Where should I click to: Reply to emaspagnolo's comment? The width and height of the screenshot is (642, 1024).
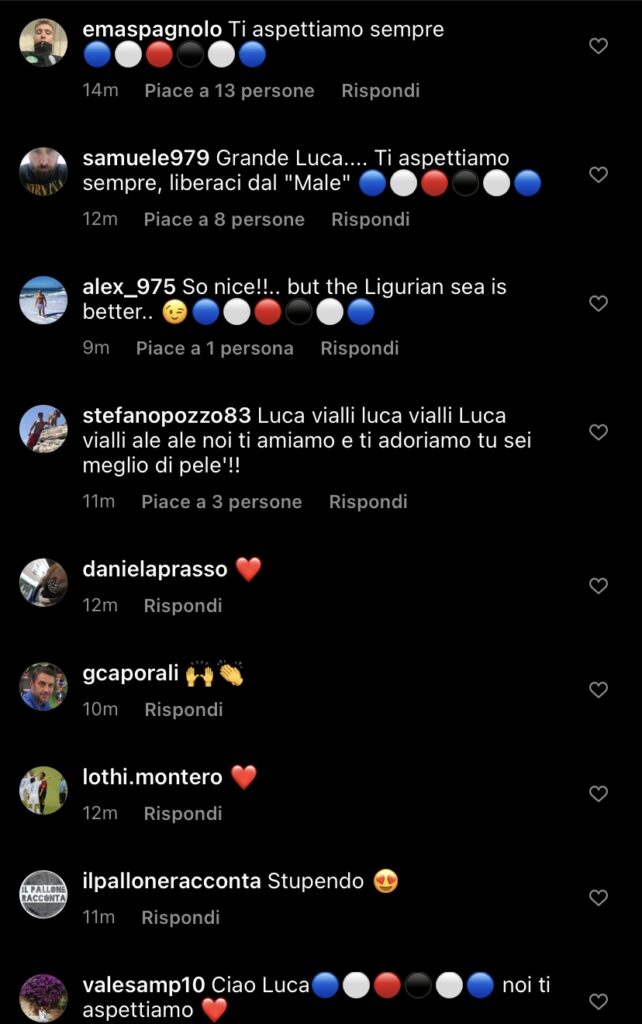tap(380, 91)
